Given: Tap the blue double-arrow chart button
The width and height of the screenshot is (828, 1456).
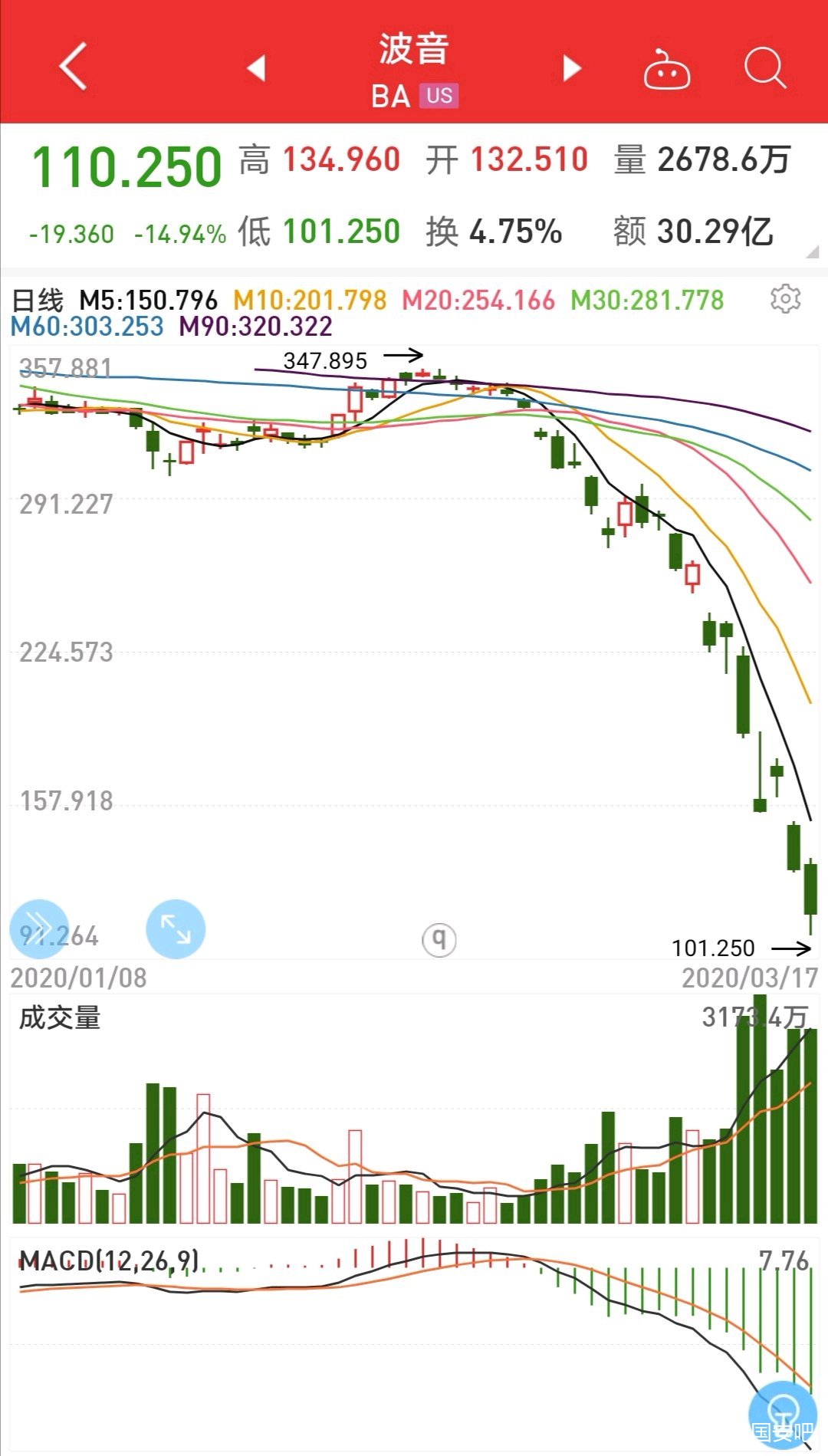Looking at the screenshot, I should 39,928.
